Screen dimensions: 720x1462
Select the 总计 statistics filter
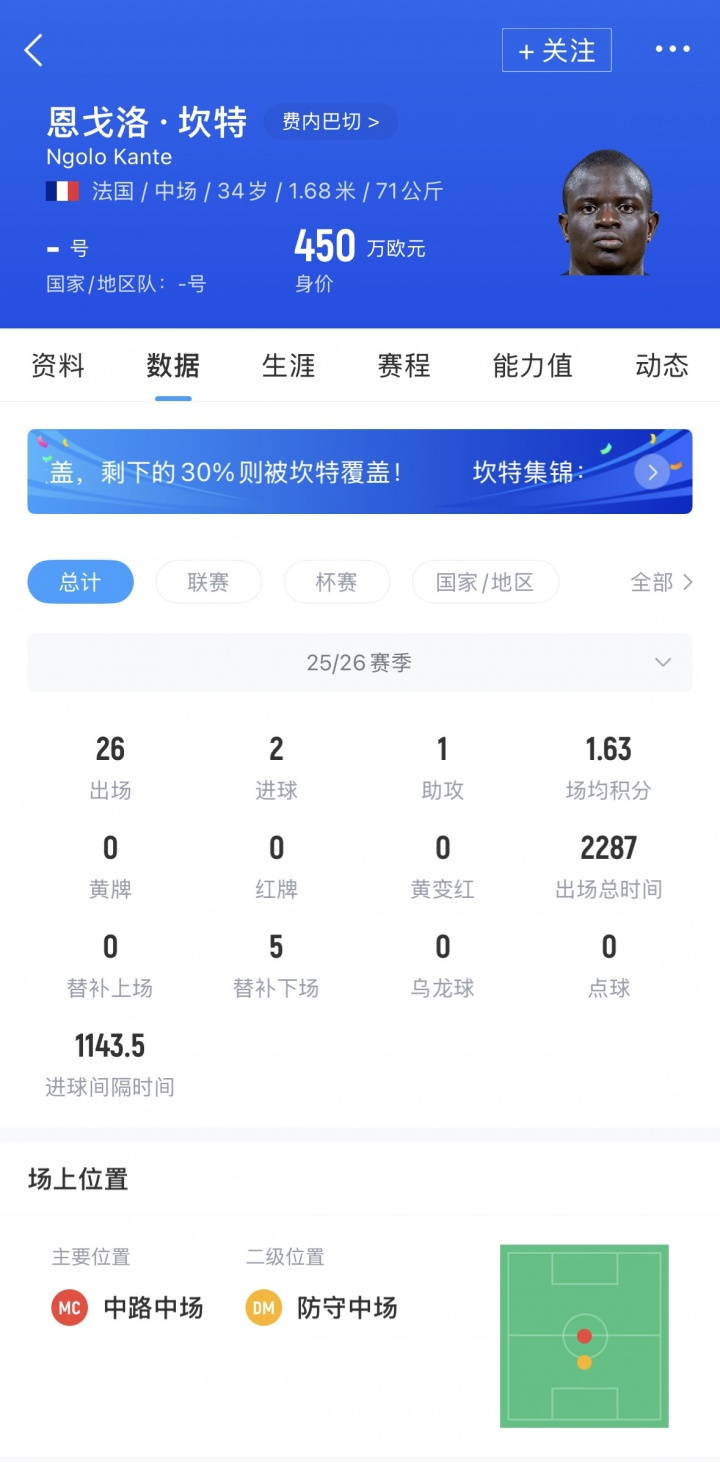80,582
